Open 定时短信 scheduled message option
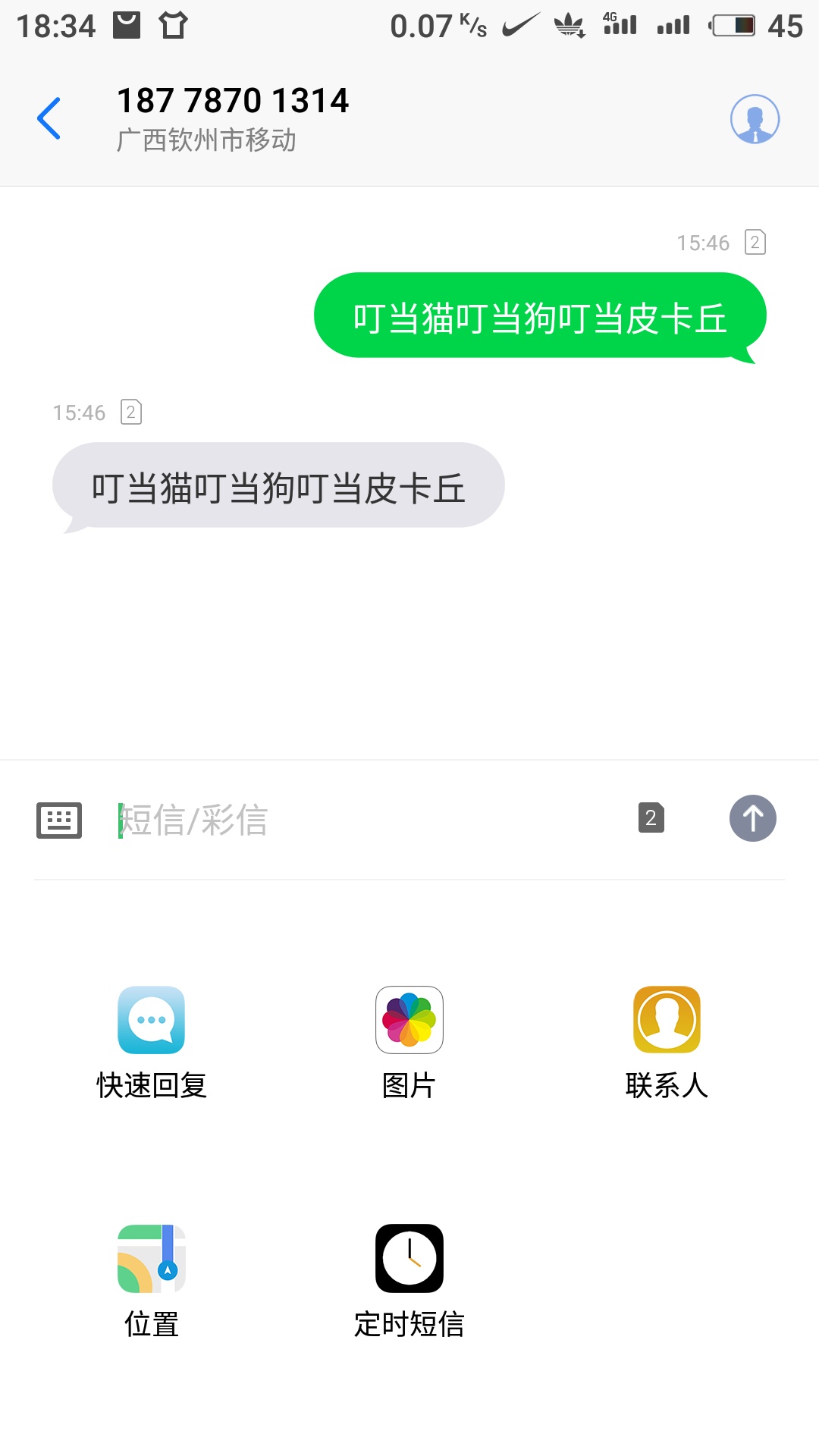The width and height of the screenshot is (819, 1456). click(409, 1282)
